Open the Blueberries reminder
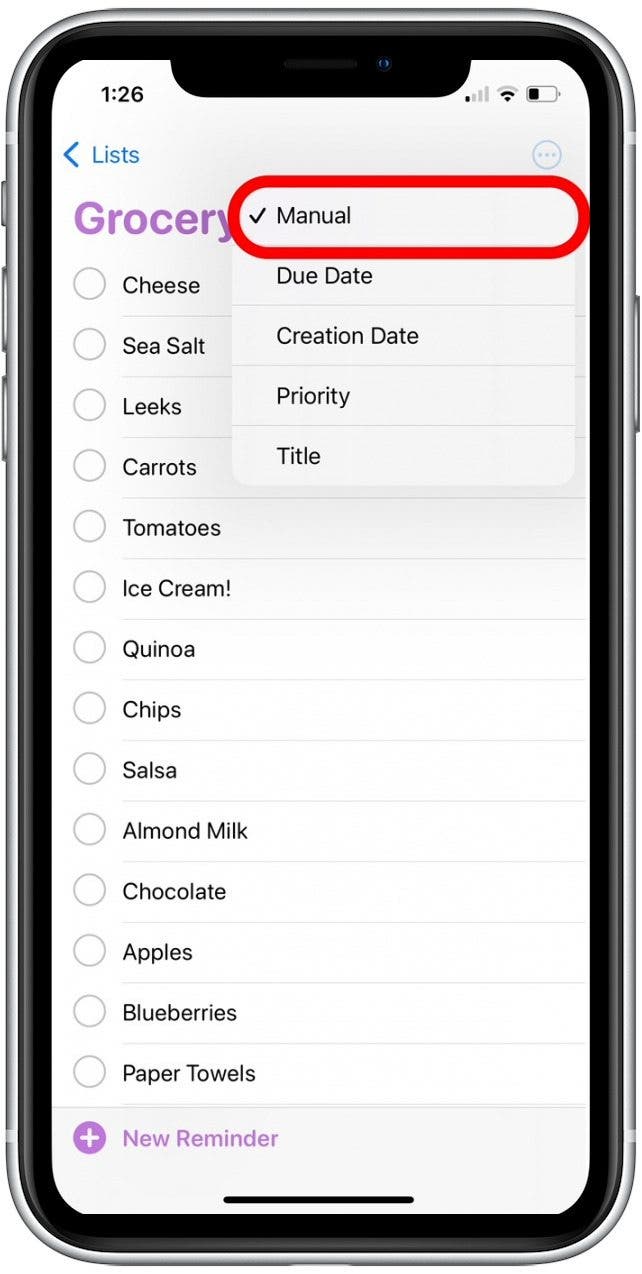Image resolution: width=642 pixels, height=1274 pixels. (x=180, y=1012)
